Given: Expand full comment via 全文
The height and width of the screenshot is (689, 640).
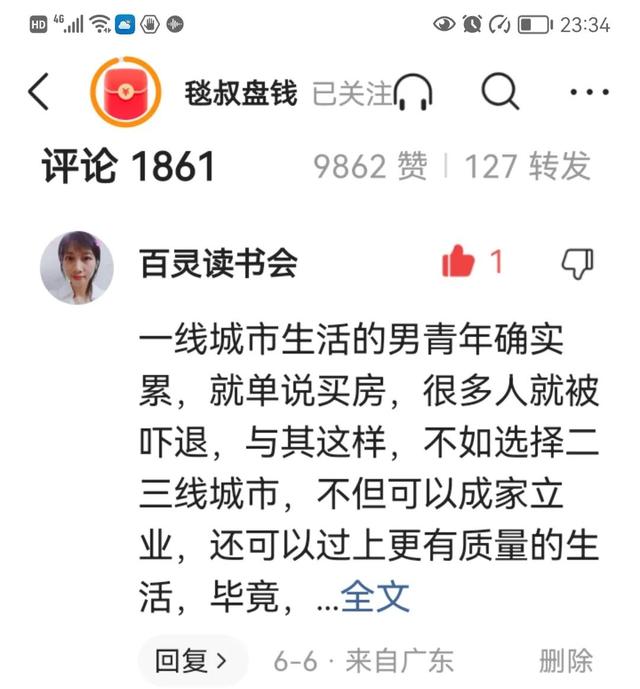Looking at the screenshot, I should click(x=375, y=597).
